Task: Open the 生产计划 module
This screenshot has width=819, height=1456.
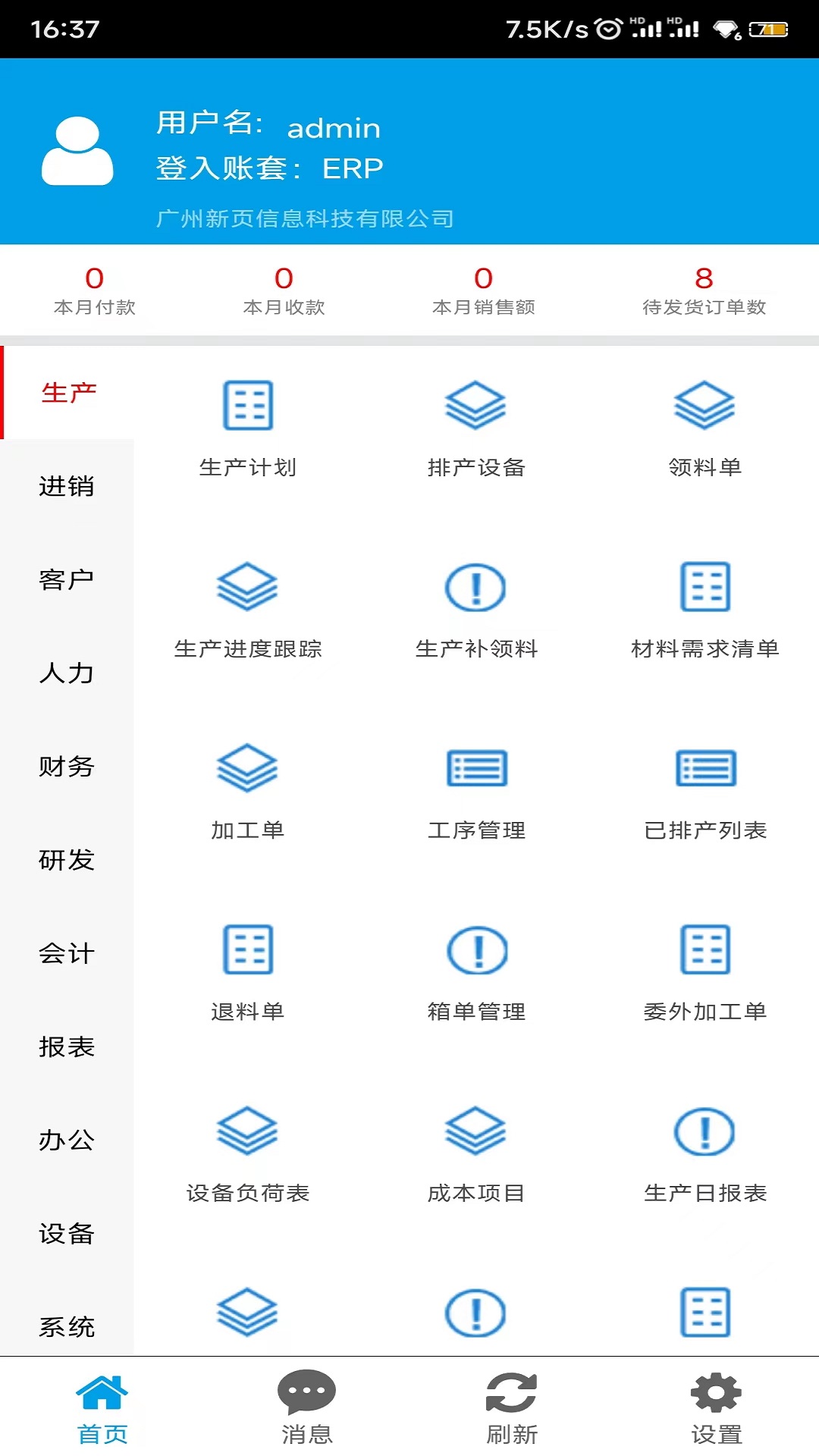Action: click(247, 425)
